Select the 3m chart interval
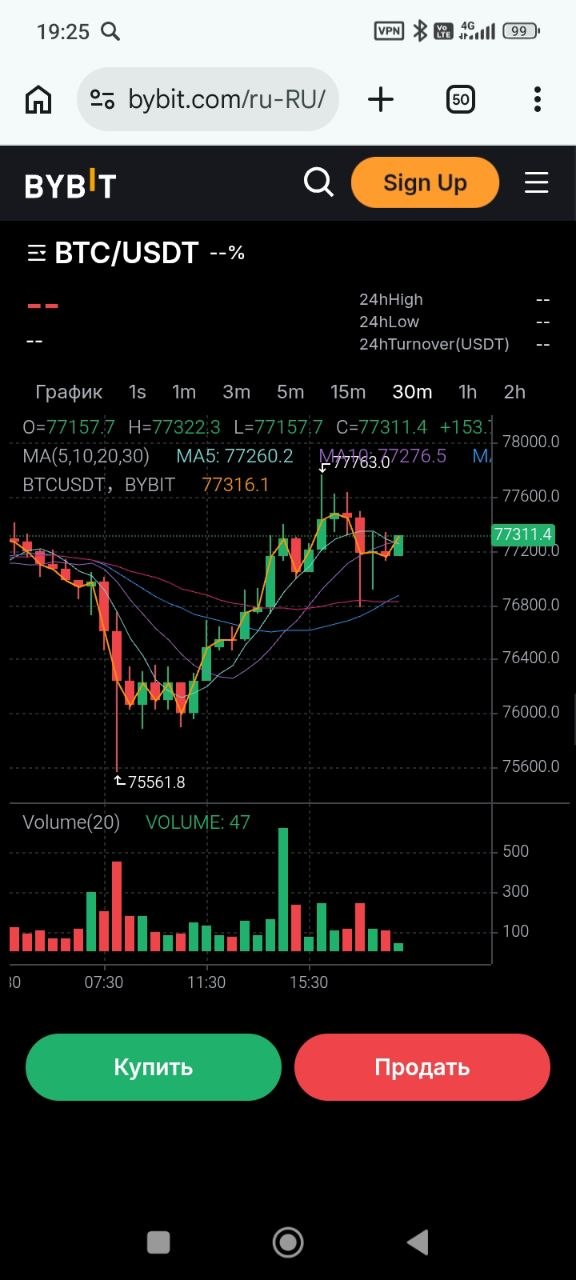Screen dimensions: 576x1280 (x=236, y=392)
